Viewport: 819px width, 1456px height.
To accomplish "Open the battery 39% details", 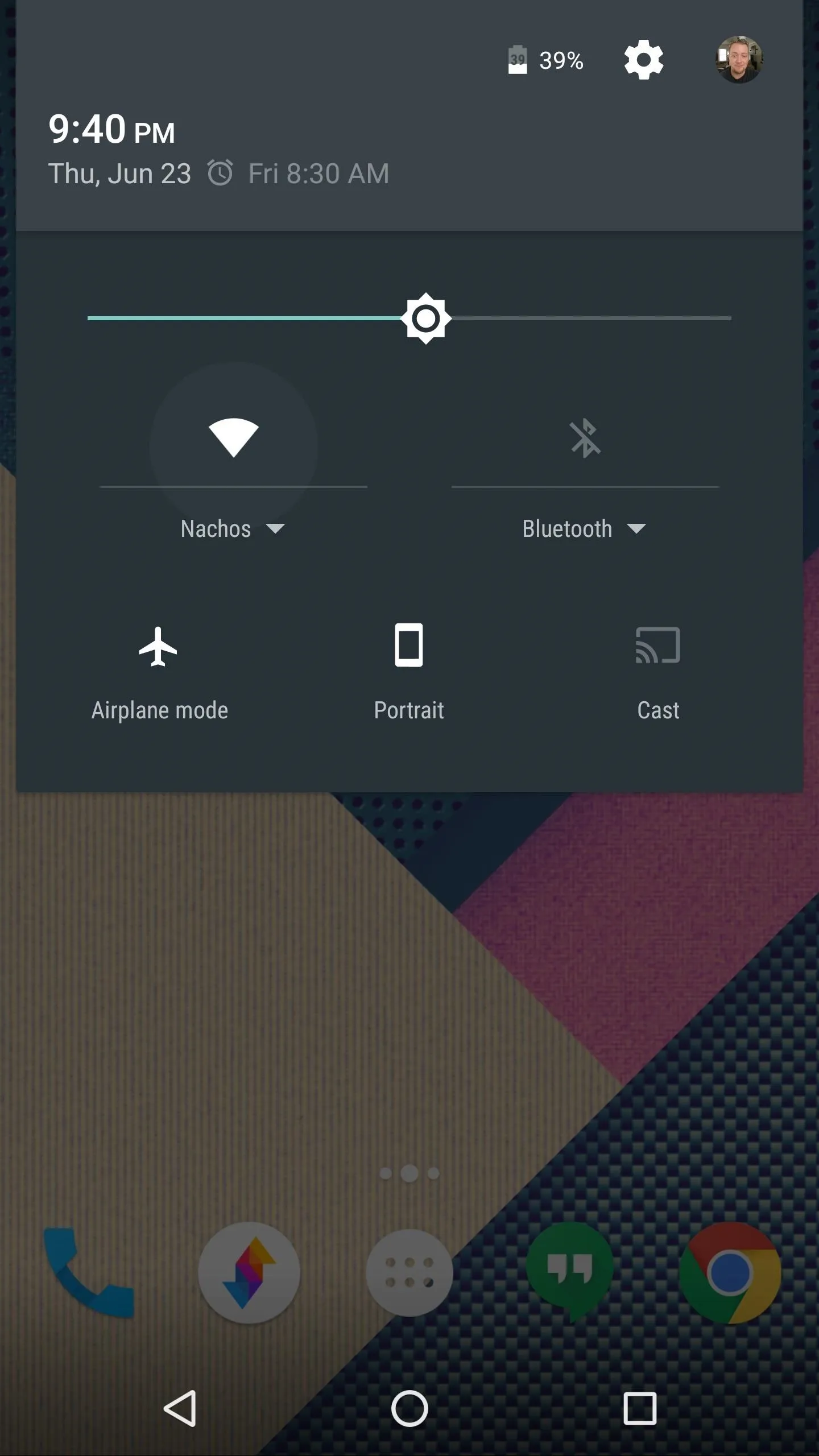I will (545, 60).
